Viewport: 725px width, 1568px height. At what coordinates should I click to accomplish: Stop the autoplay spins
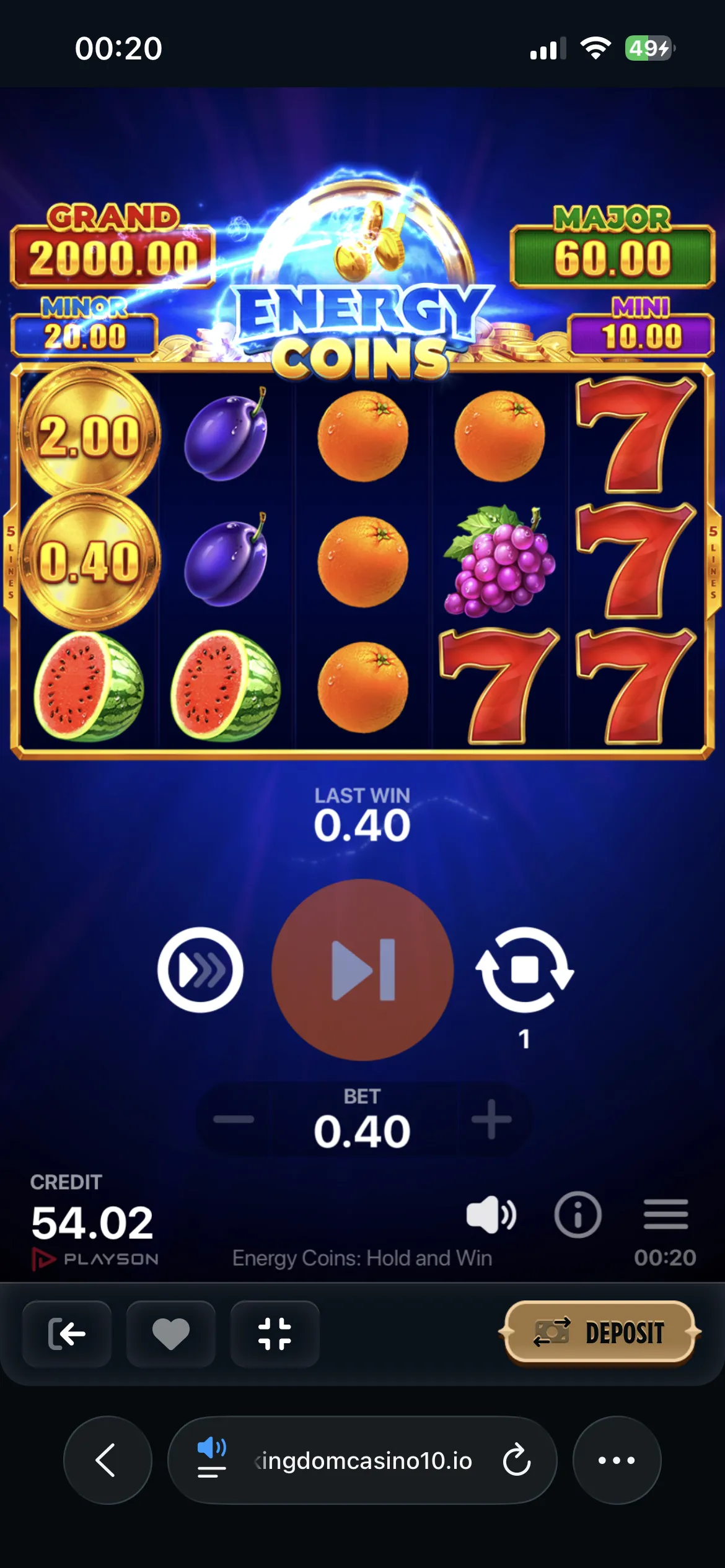(x=525, y=970)
